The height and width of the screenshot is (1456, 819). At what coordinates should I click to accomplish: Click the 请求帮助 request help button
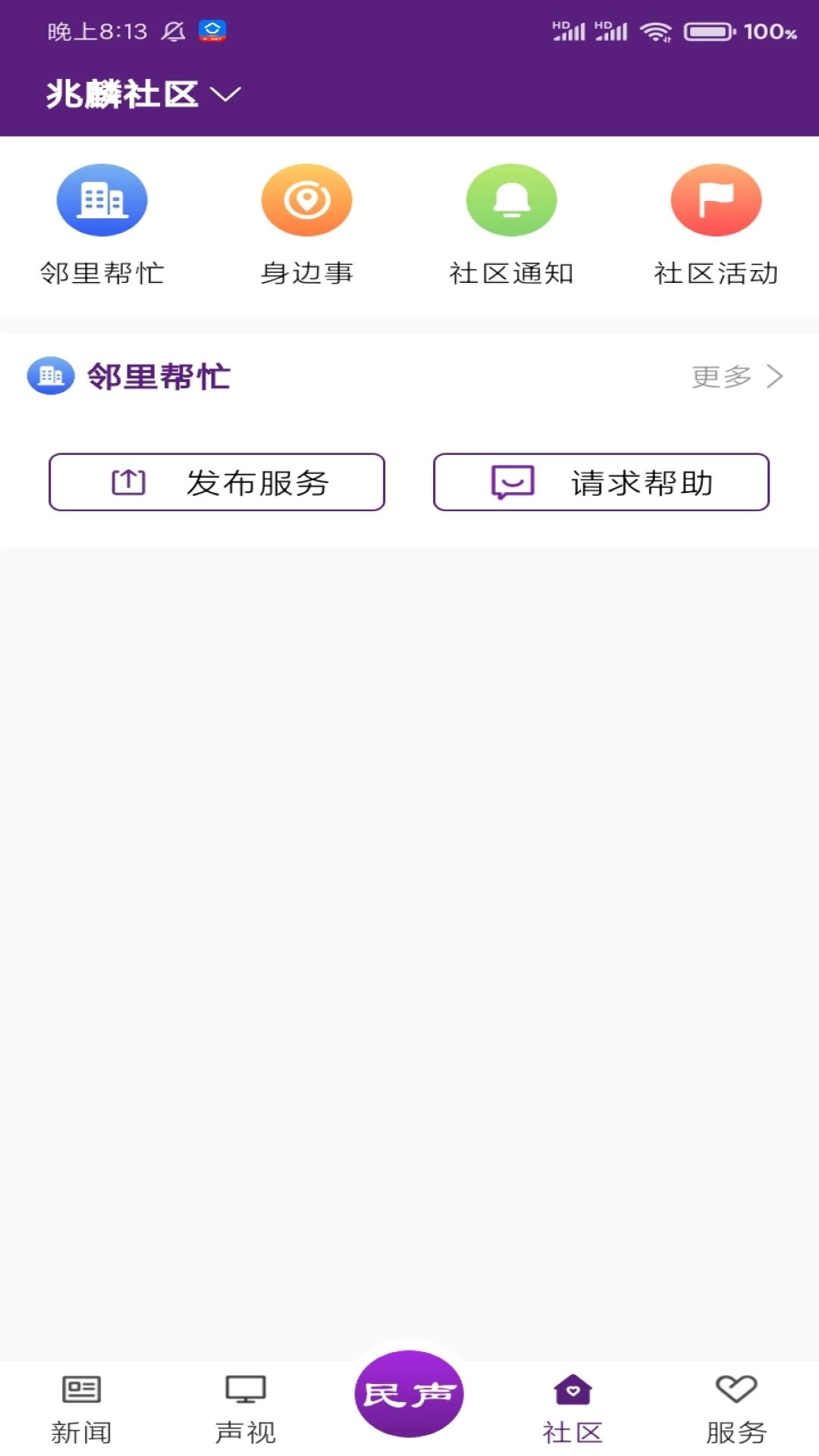pos(600,482)
